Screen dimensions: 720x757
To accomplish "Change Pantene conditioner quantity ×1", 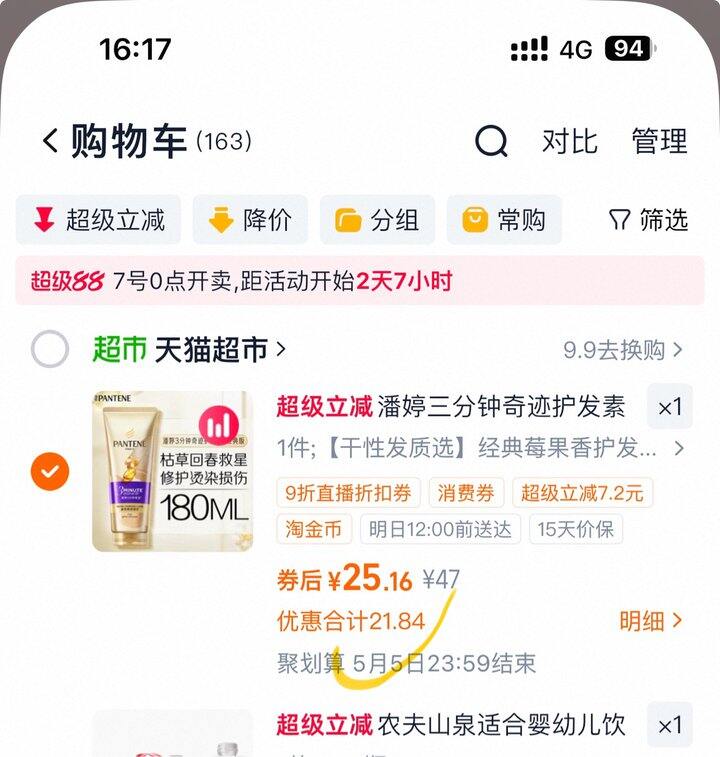I will click(x=669, y=407).
